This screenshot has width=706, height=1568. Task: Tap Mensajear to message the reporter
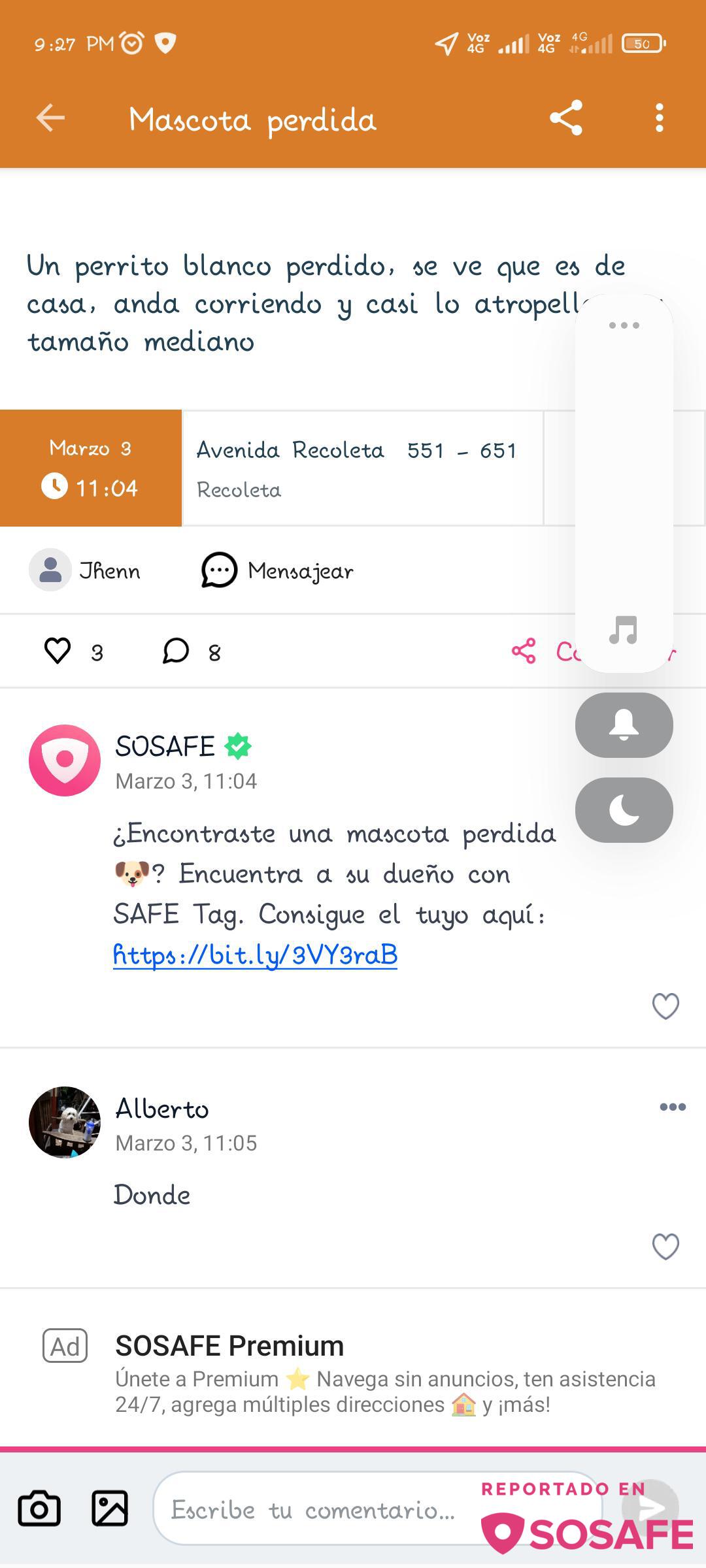coord(278,570)
